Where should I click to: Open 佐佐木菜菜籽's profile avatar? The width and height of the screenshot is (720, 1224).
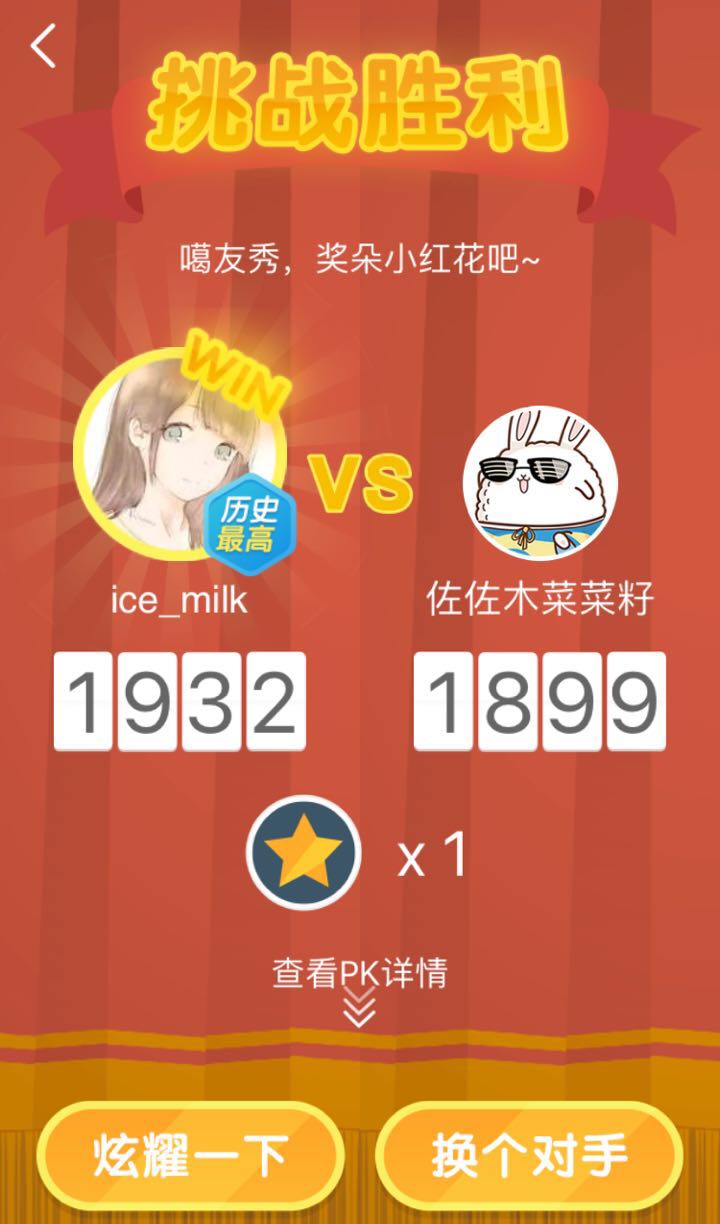(x=539, y=484)
